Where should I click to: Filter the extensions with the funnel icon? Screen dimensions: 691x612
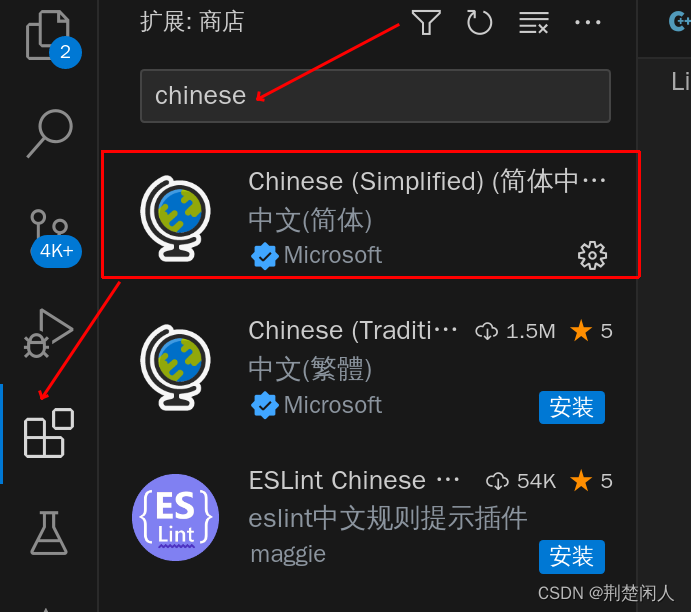(x=426, y=22)
